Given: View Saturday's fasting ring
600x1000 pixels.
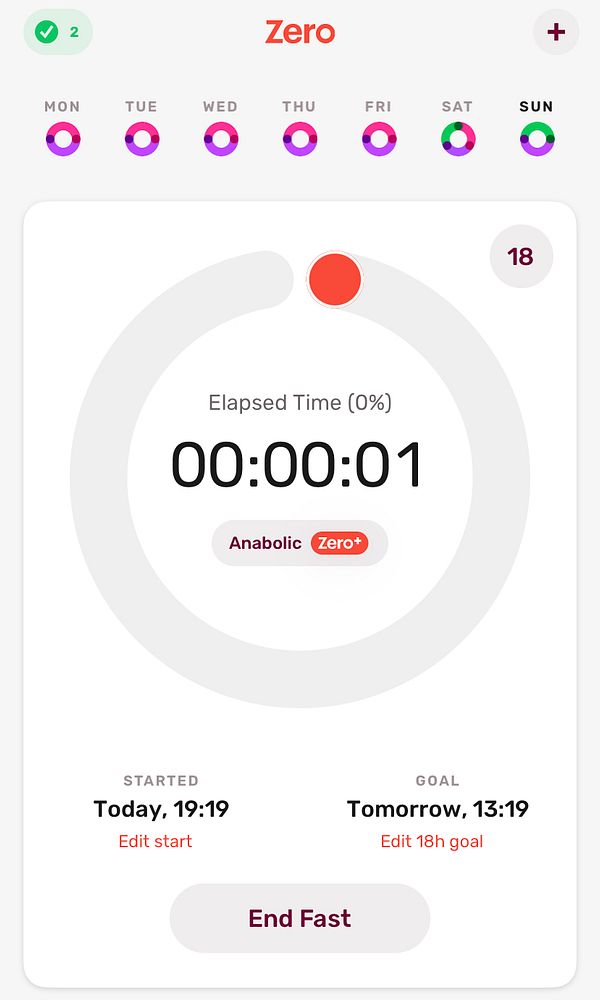Looking at the screenshot, I should (x=458, y=139).
